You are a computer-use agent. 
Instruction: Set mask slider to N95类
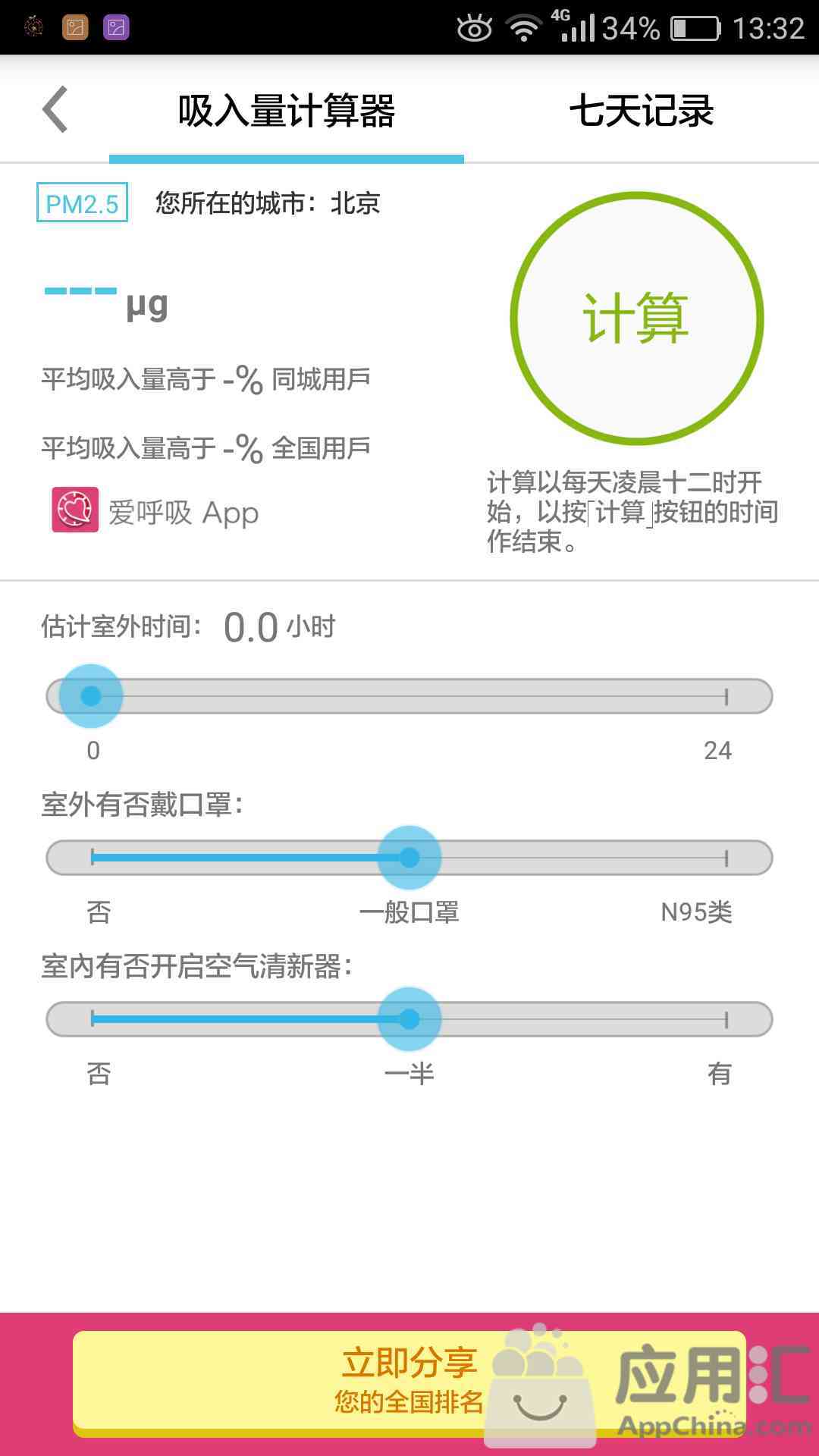[726, 858]
